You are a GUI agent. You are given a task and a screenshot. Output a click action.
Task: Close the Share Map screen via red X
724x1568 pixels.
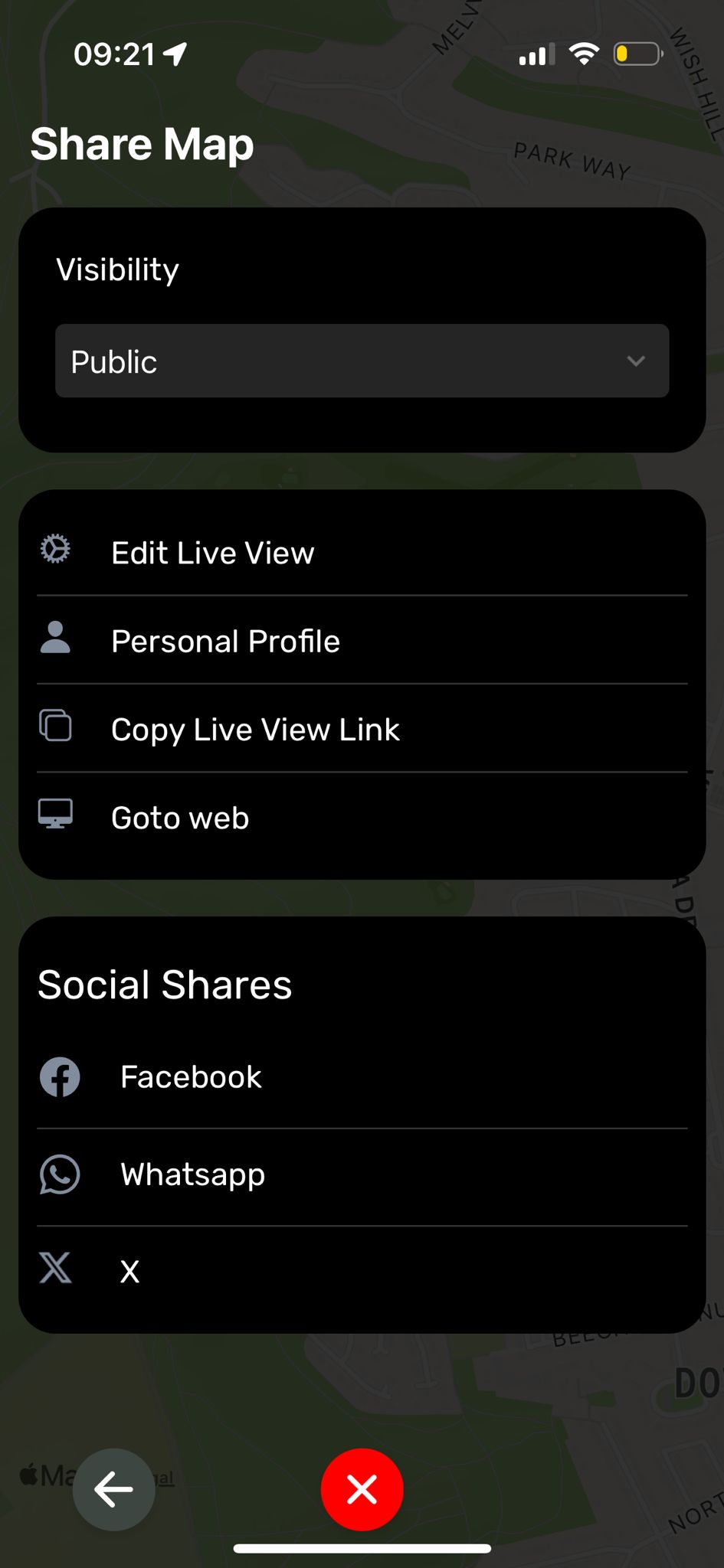point(362,1488)
